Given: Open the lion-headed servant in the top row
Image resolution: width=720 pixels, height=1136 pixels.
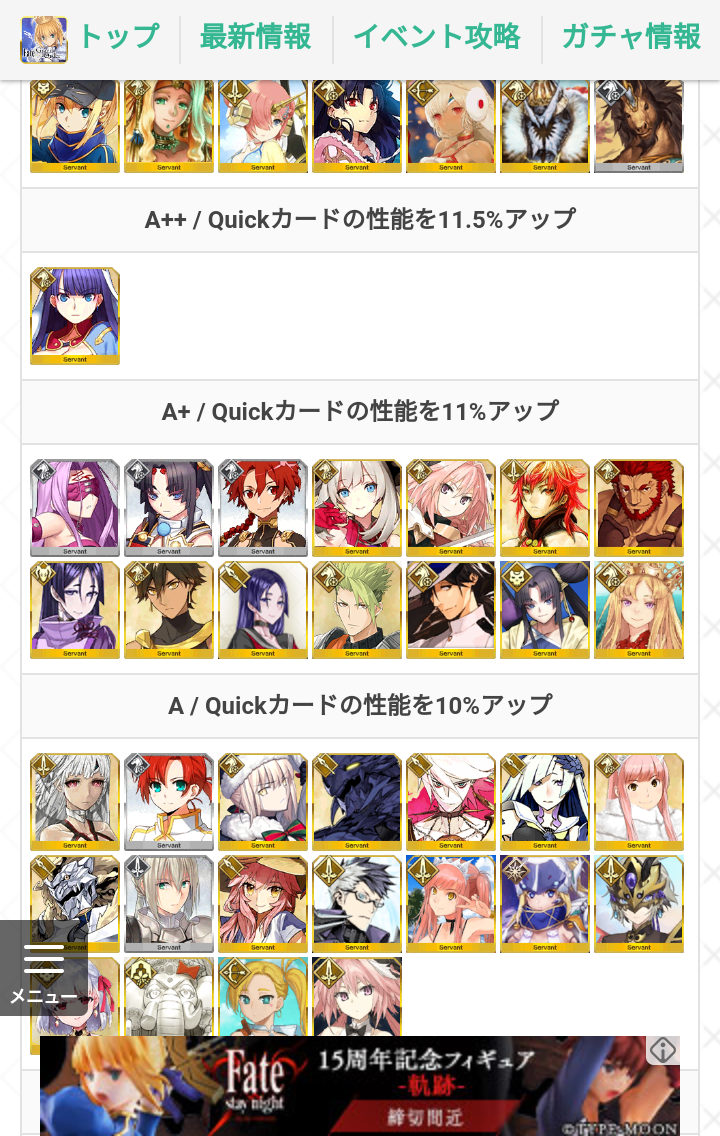Looking at the screenshot, I should (639, 126).
